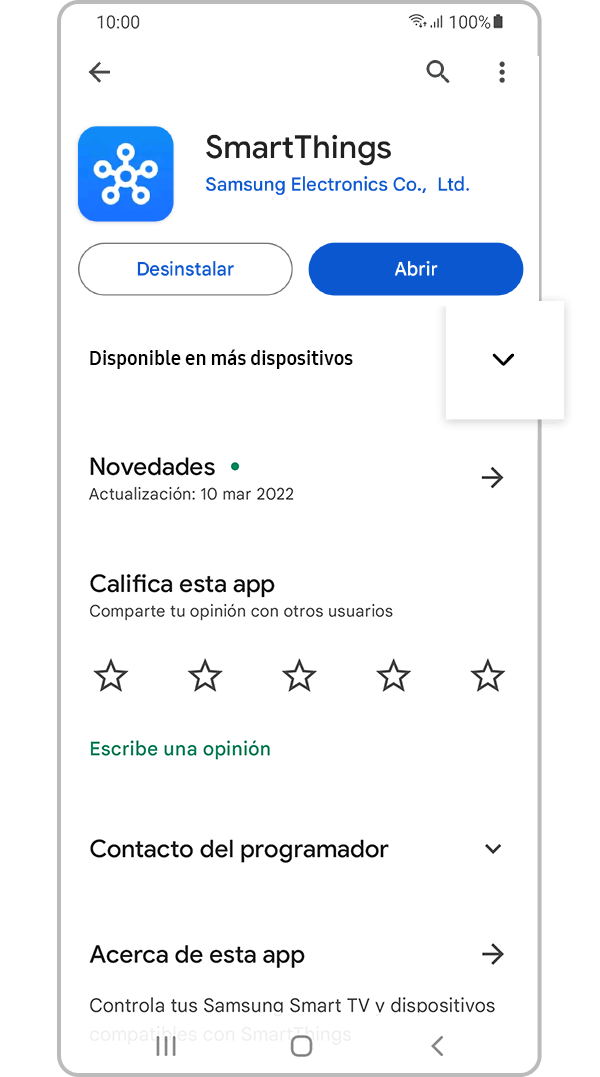Go to the system home screen
The image size is (600, 1077).
(301, 1046)
